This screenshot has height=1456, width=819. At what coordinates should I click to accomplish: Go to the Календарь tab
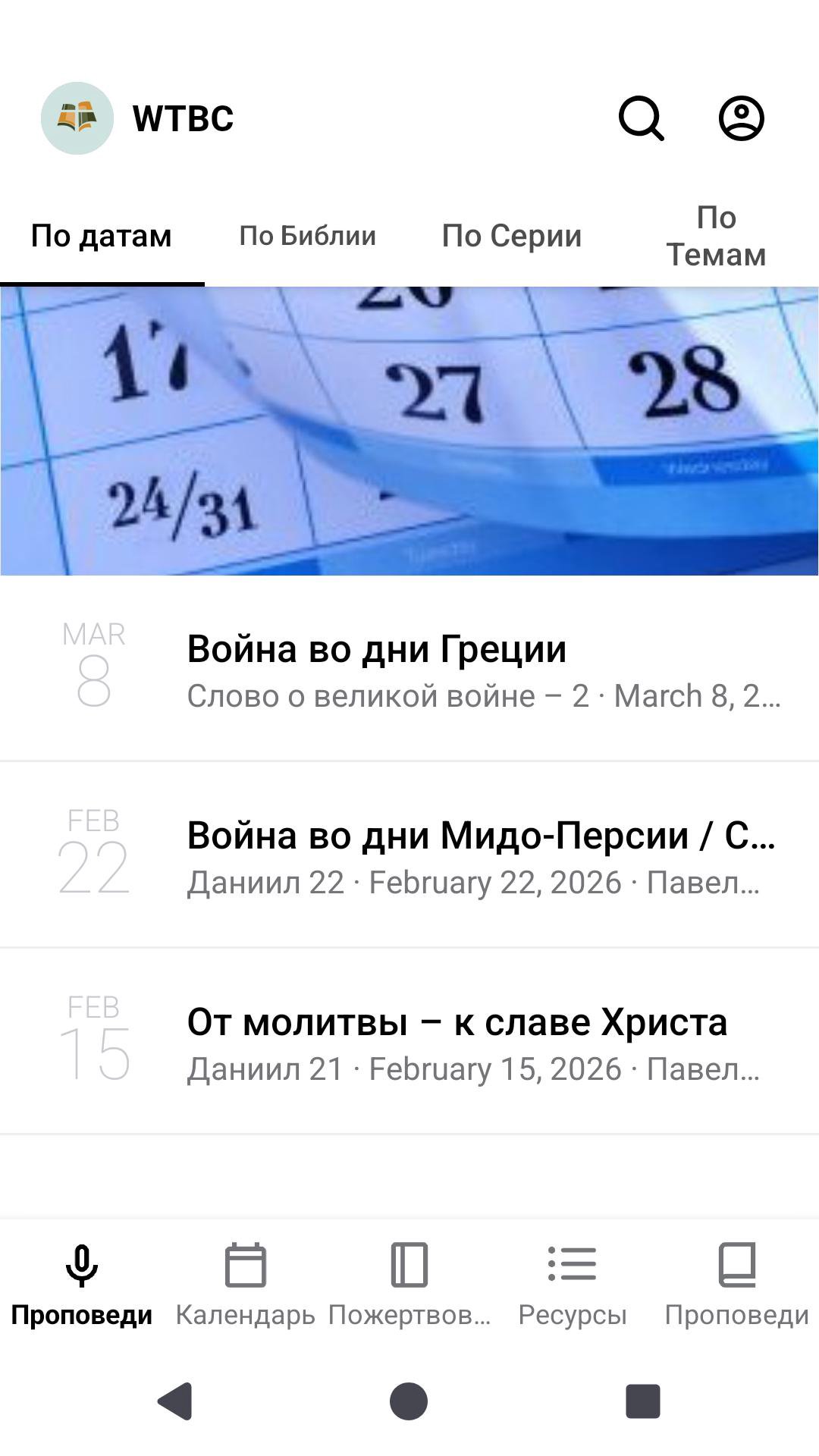click(x=246, y=1283)
